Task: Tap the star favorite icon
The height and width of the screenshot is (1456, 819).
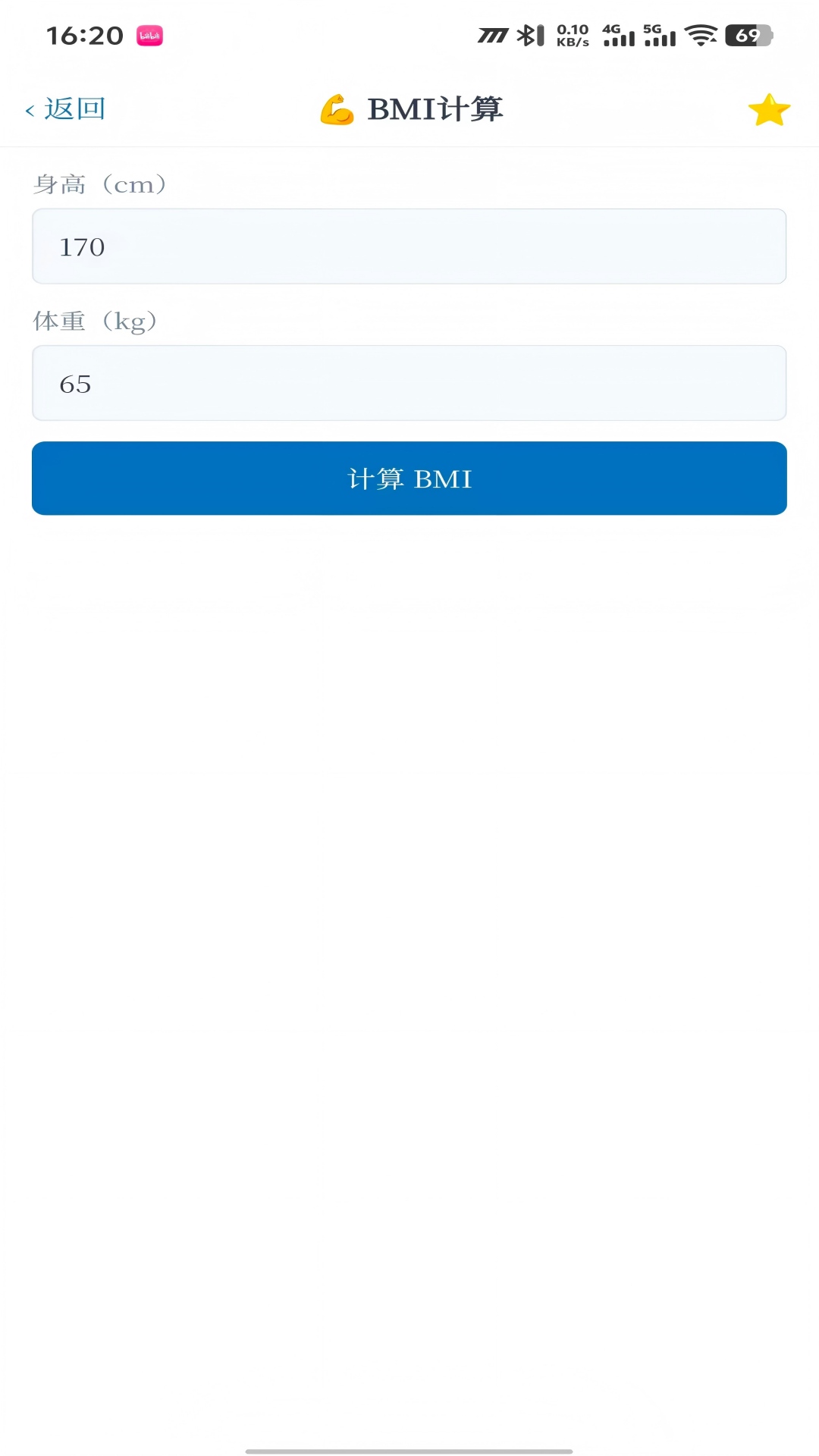Action: 769,110
